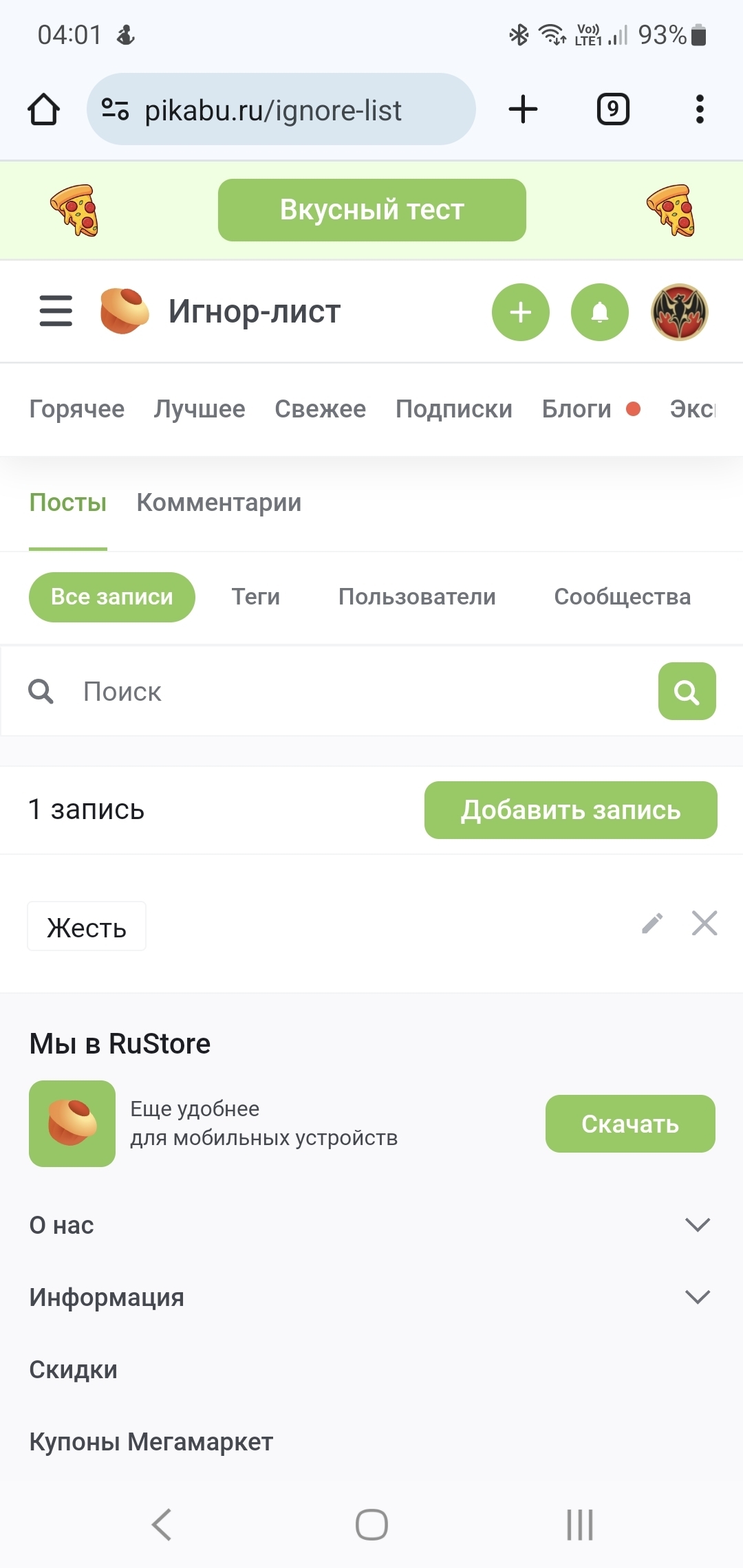
Task: Tap the green search submit button
Action: (x=687, y=691)
